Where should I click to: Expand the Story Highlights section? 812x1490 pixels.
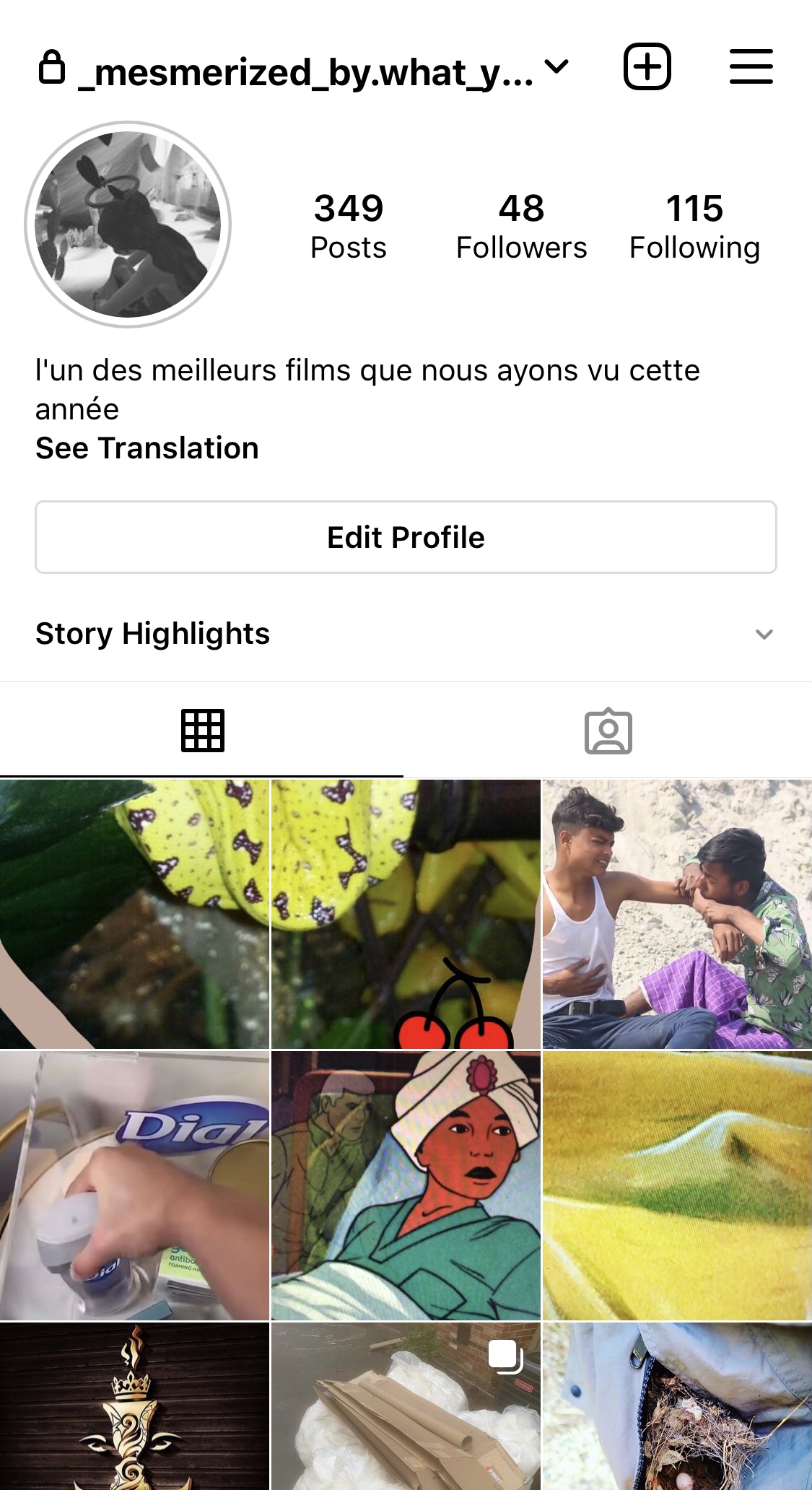(764, 634)
